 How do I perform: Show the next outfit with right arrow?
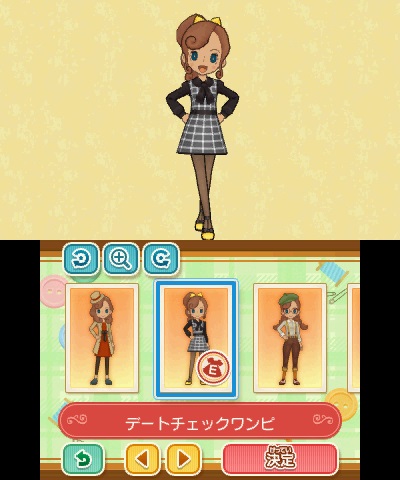tap(184, 460)
